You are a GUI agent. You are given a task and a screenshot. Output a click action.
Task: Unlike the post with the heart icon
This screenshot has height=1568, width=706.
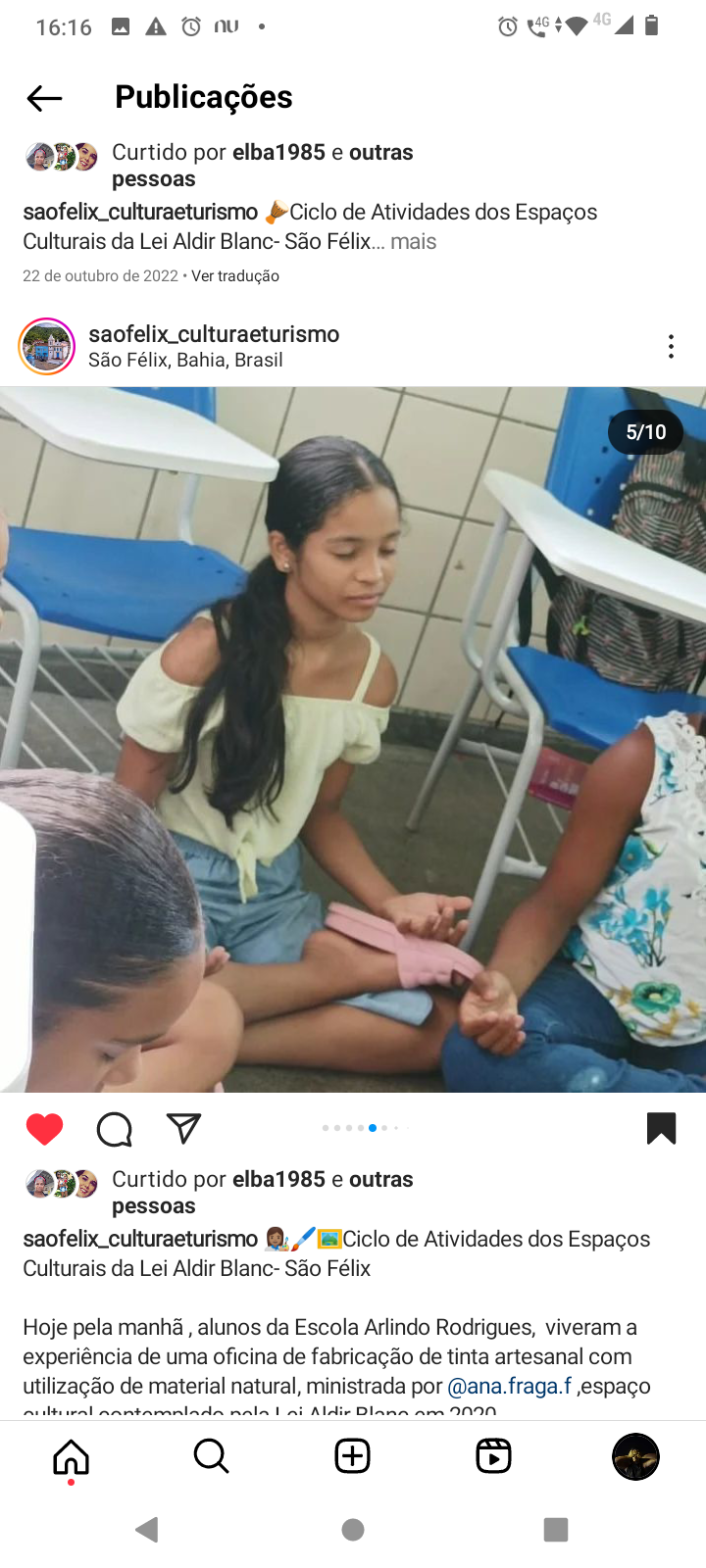(44, 1129)
